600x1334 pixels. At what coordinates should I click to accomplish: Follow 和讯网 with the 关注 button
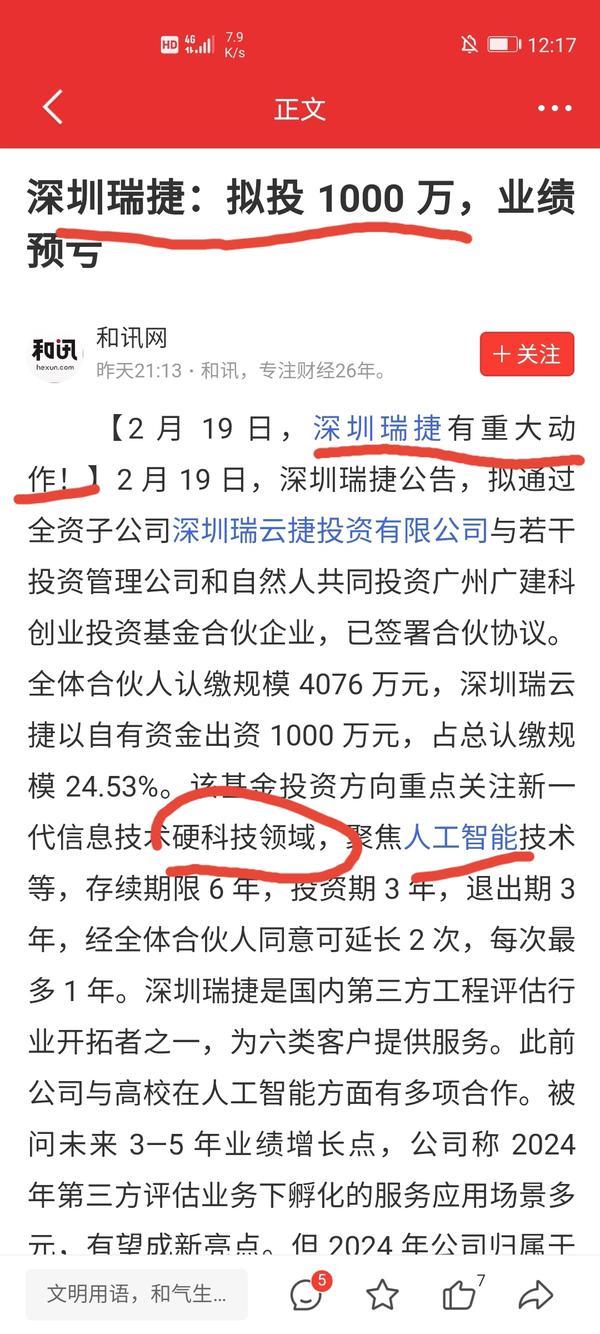click(x=527, y=354)
